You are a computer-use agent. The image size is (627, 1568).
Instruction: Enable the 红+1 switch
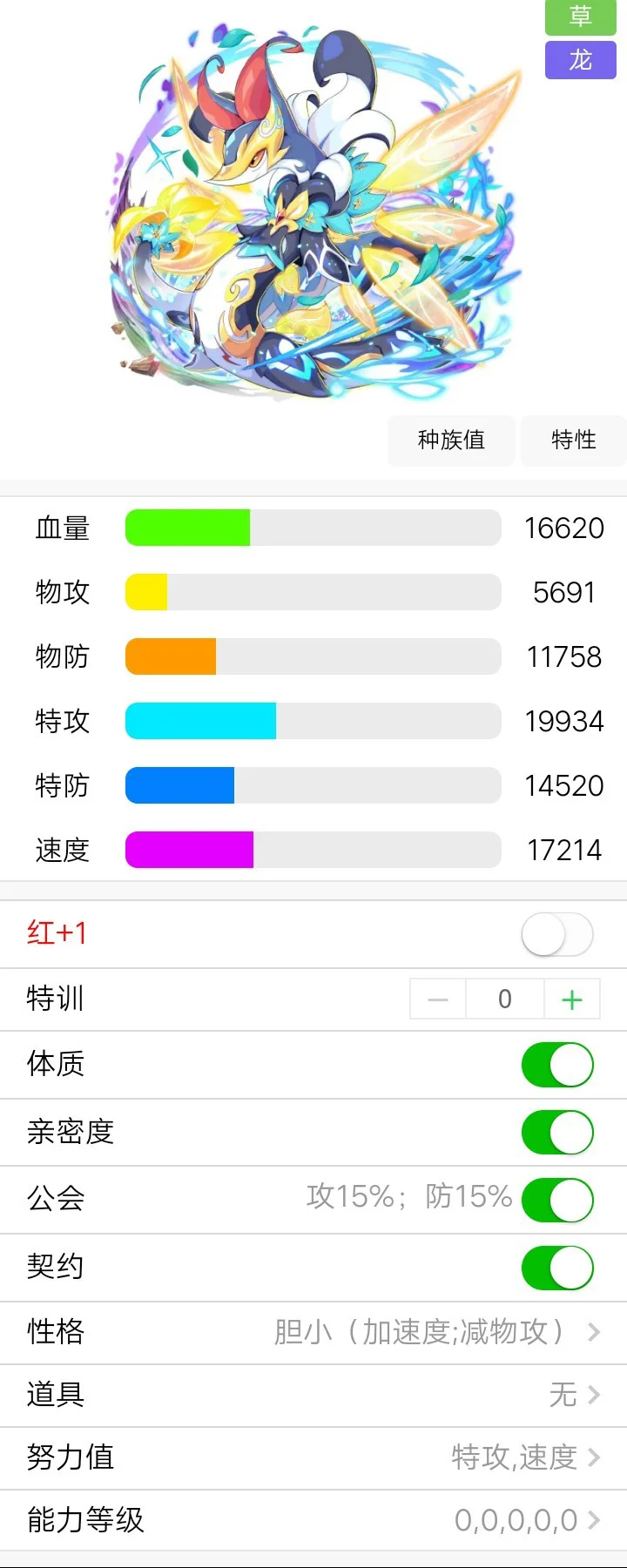pos(557,935)
